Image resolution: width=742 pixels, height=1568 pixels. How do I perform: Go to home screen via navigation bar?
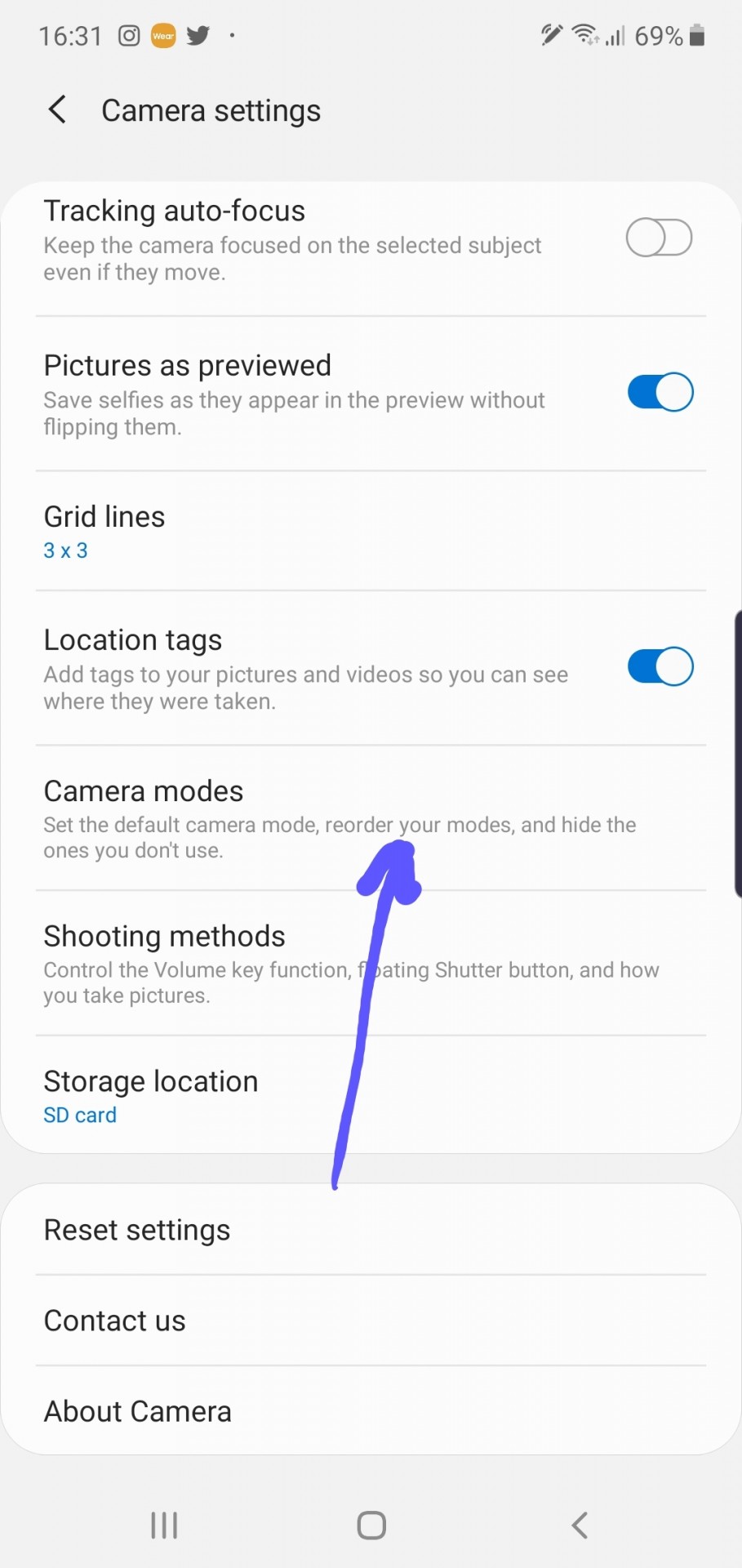point(371,1525)
